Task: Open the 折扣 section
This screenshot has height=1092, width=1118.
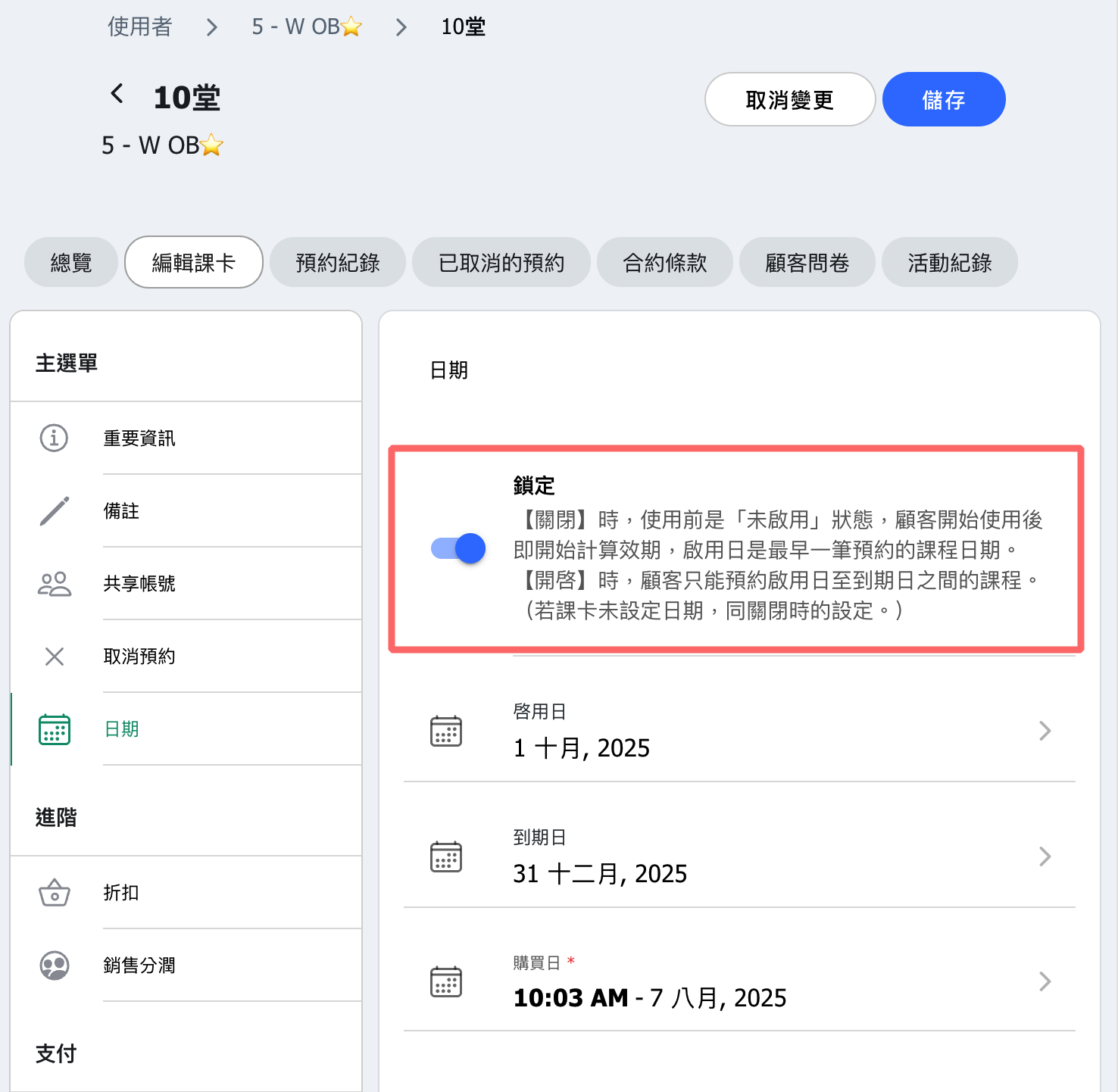Action: point(121,893)
